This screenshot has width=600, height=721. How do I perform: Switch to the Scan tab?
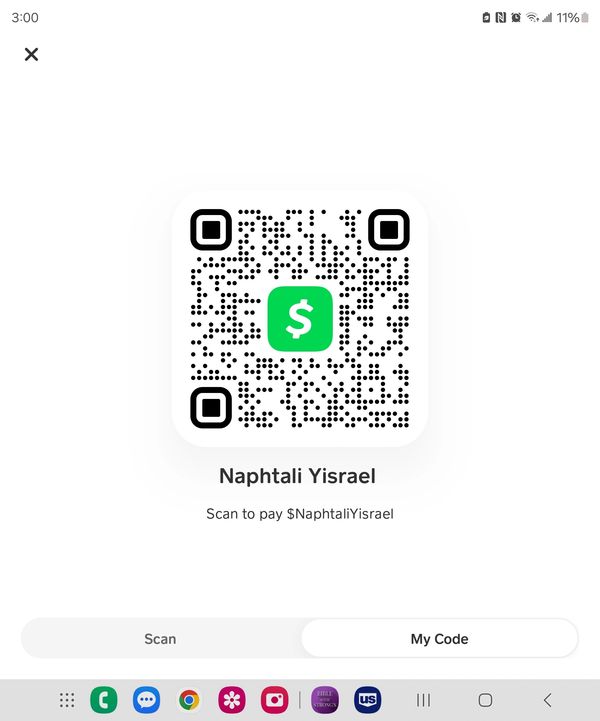click(161, 638)
